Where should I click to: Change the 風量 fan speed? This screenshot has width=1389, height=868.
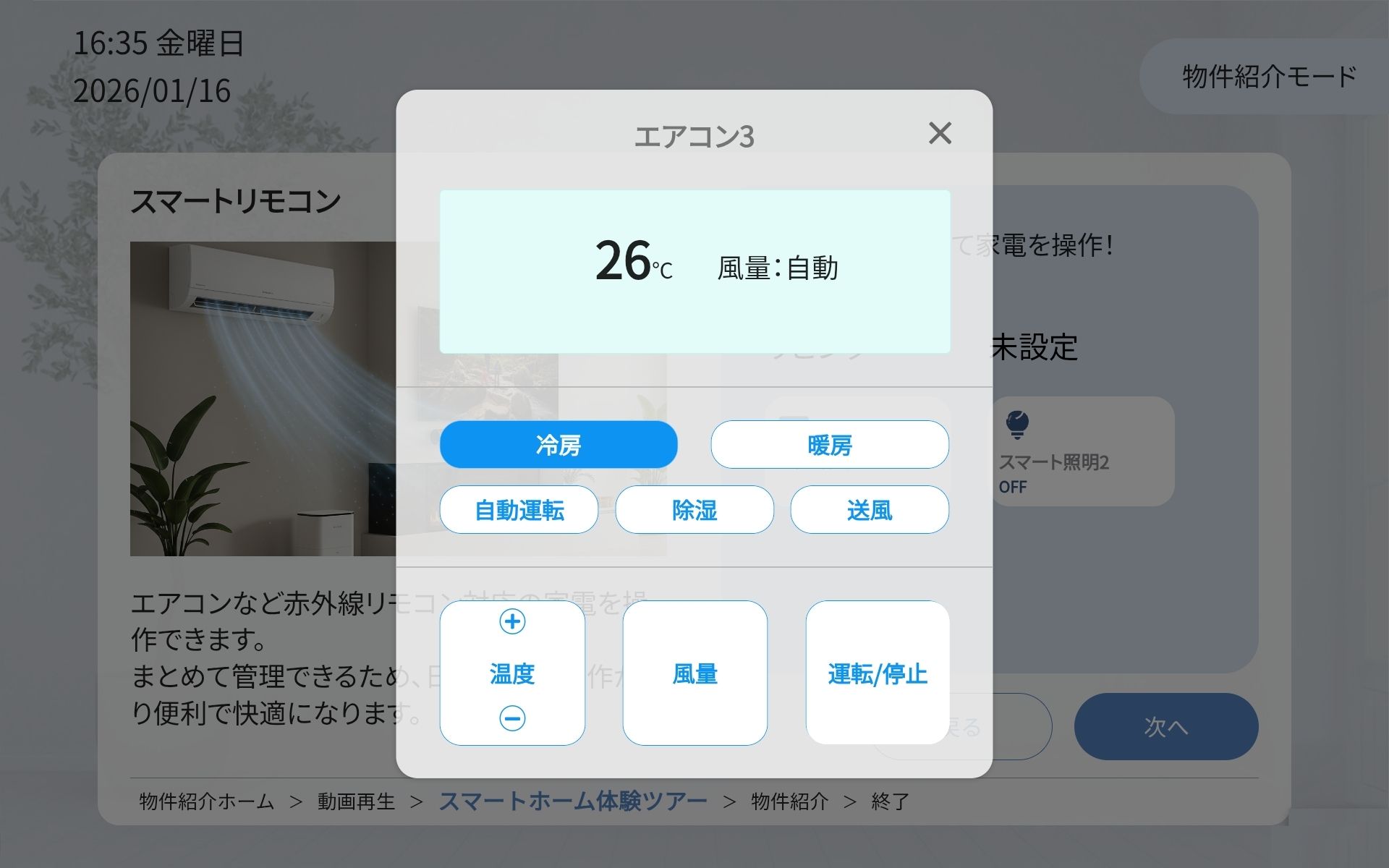tap(694, 673)
